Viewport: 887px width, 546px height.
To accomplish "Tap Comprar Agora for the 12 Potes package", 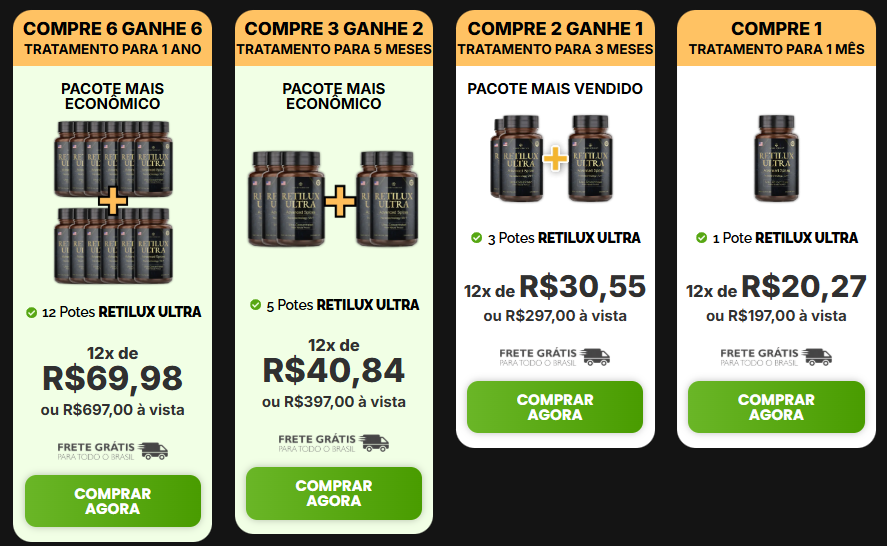I will pyautogui.click(x=113, y=501).
